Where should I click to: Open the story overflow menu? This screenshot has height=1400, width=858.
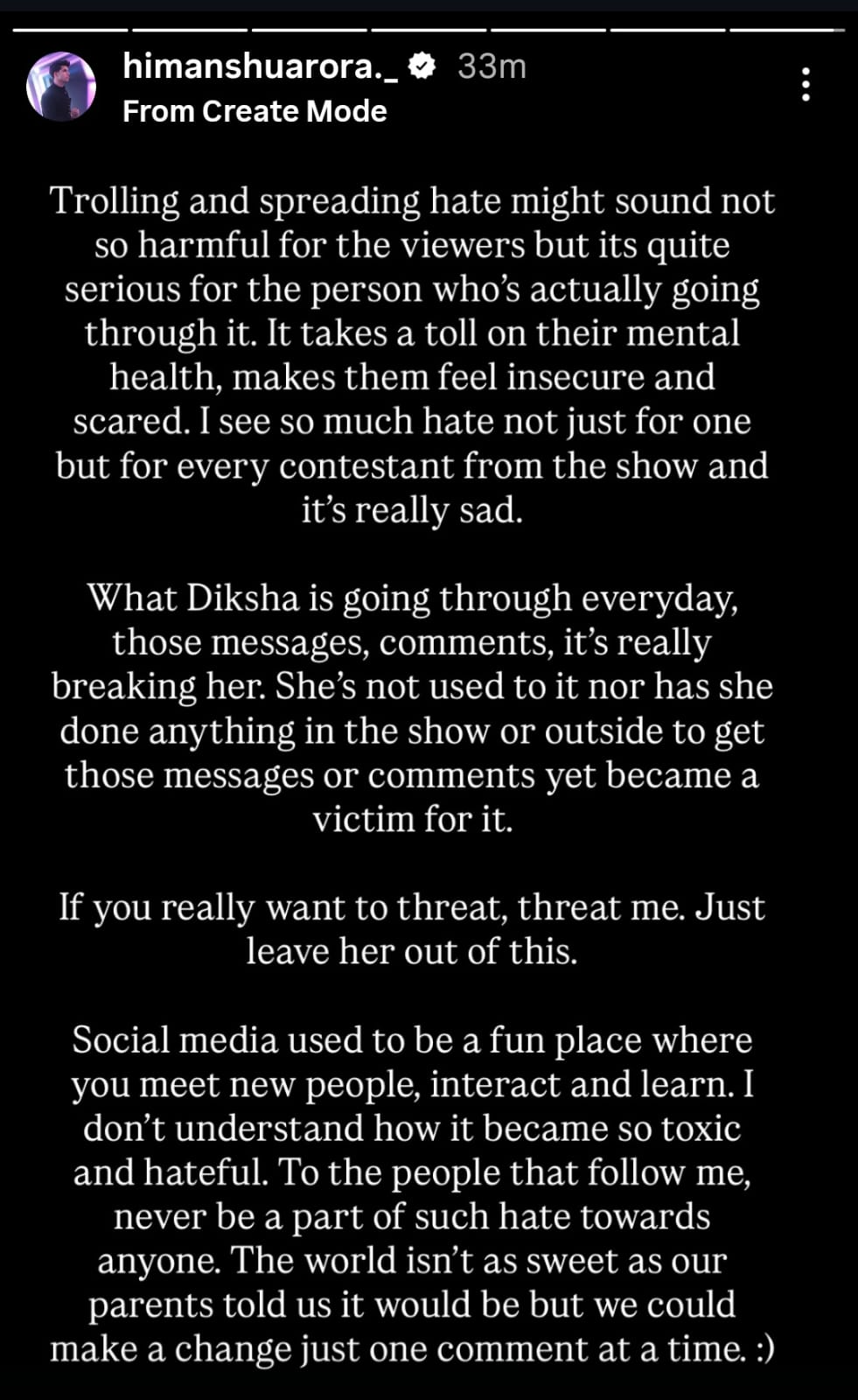806,85
